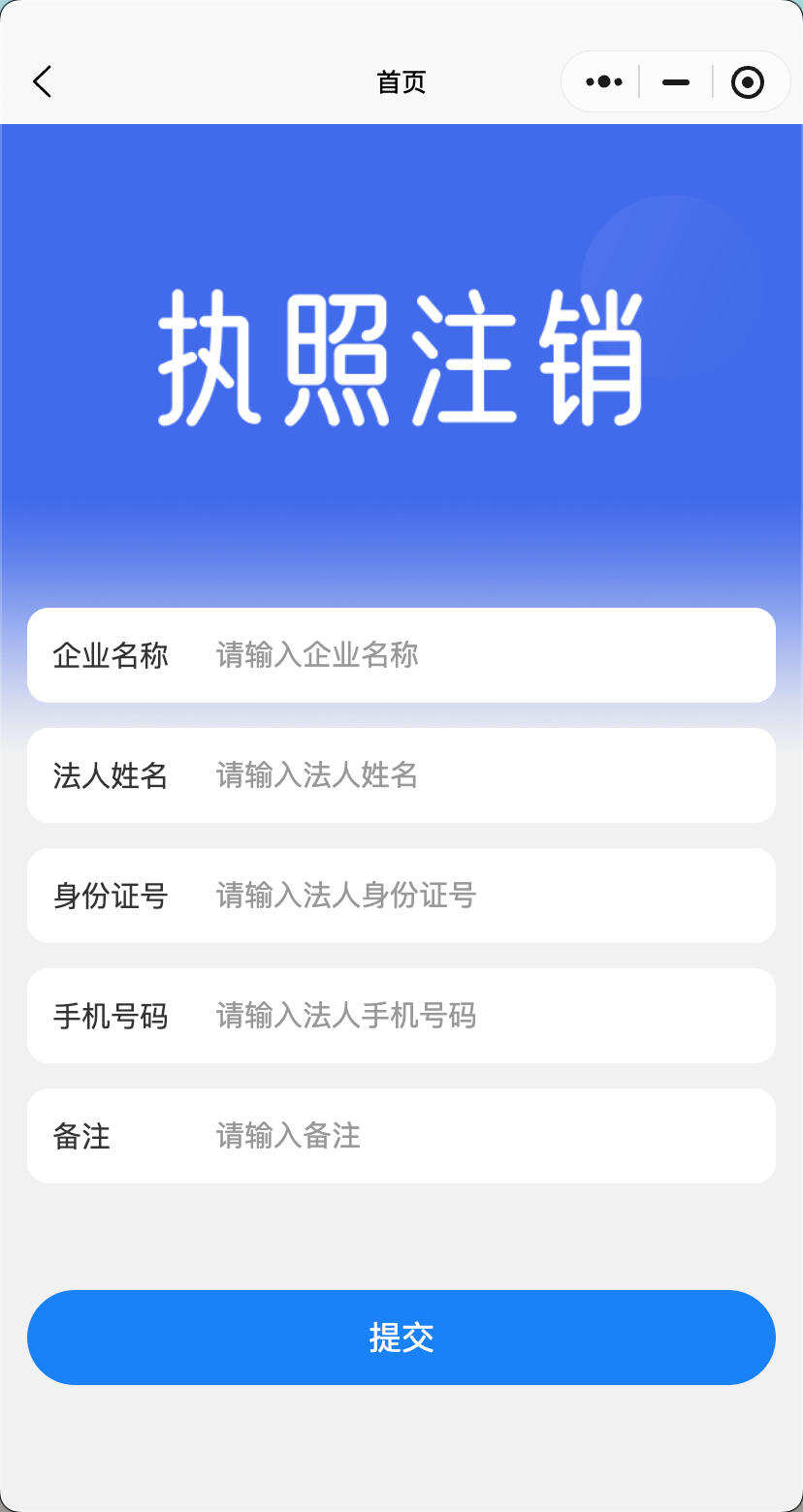Screen dimensions: 803x1512
Task: Click the 备注 field label
Action: pos(80,1135)
